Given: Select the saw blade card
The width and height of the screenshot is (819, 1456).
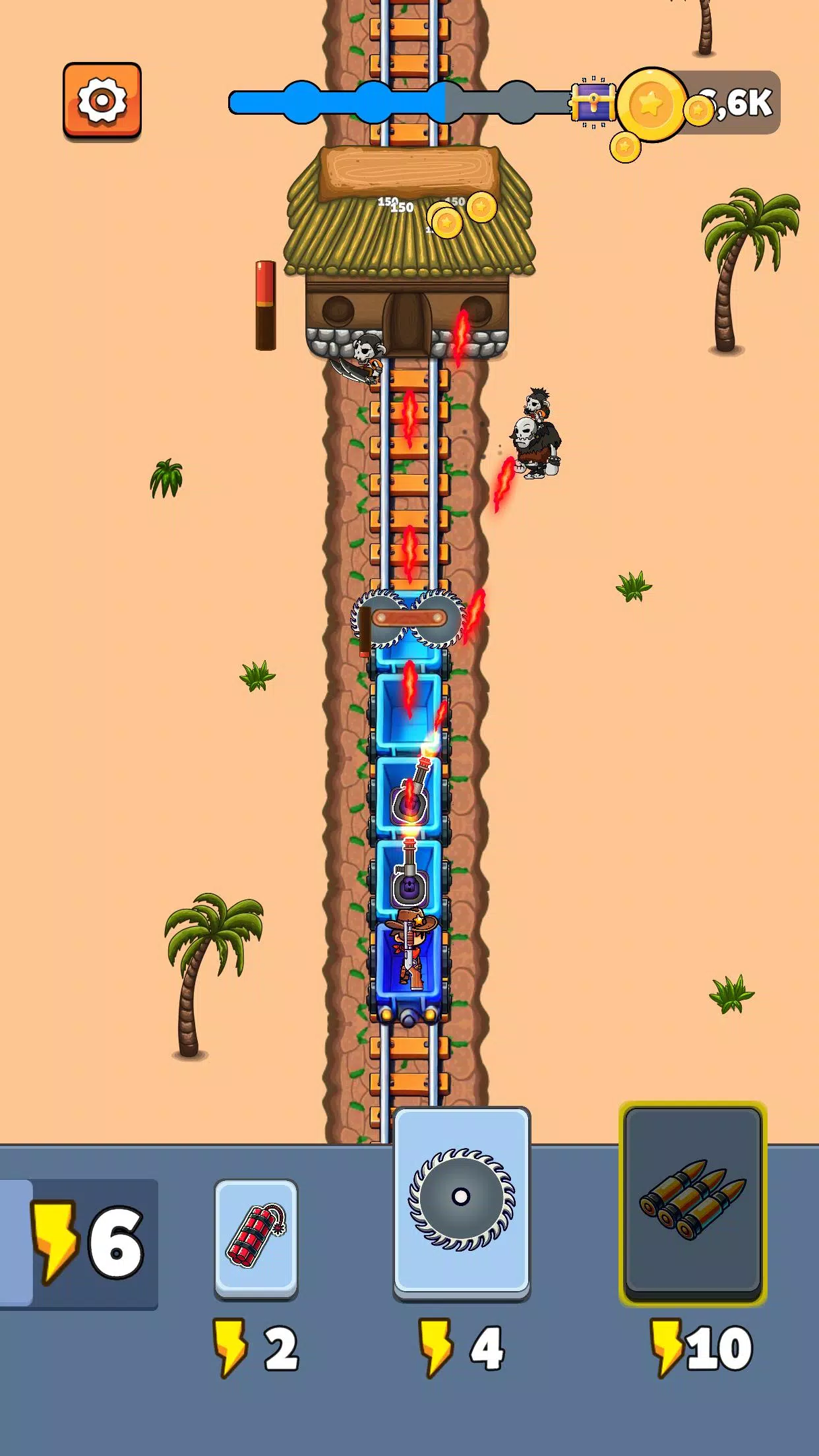Looking at the screenshot, I should tap(462, 1202).
